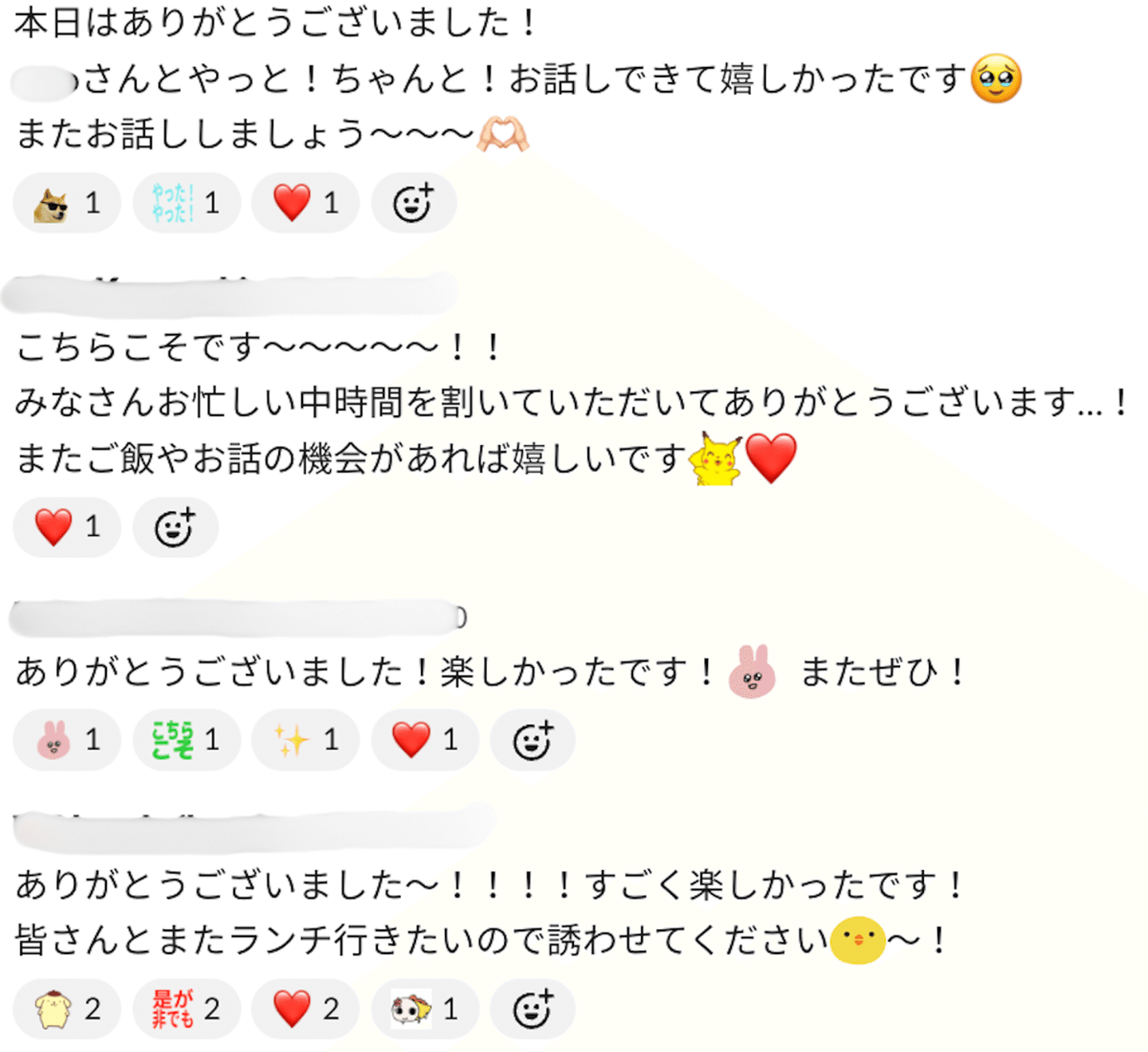Tap heart reaction under ランチ行きたい message

coord(305,1009)
